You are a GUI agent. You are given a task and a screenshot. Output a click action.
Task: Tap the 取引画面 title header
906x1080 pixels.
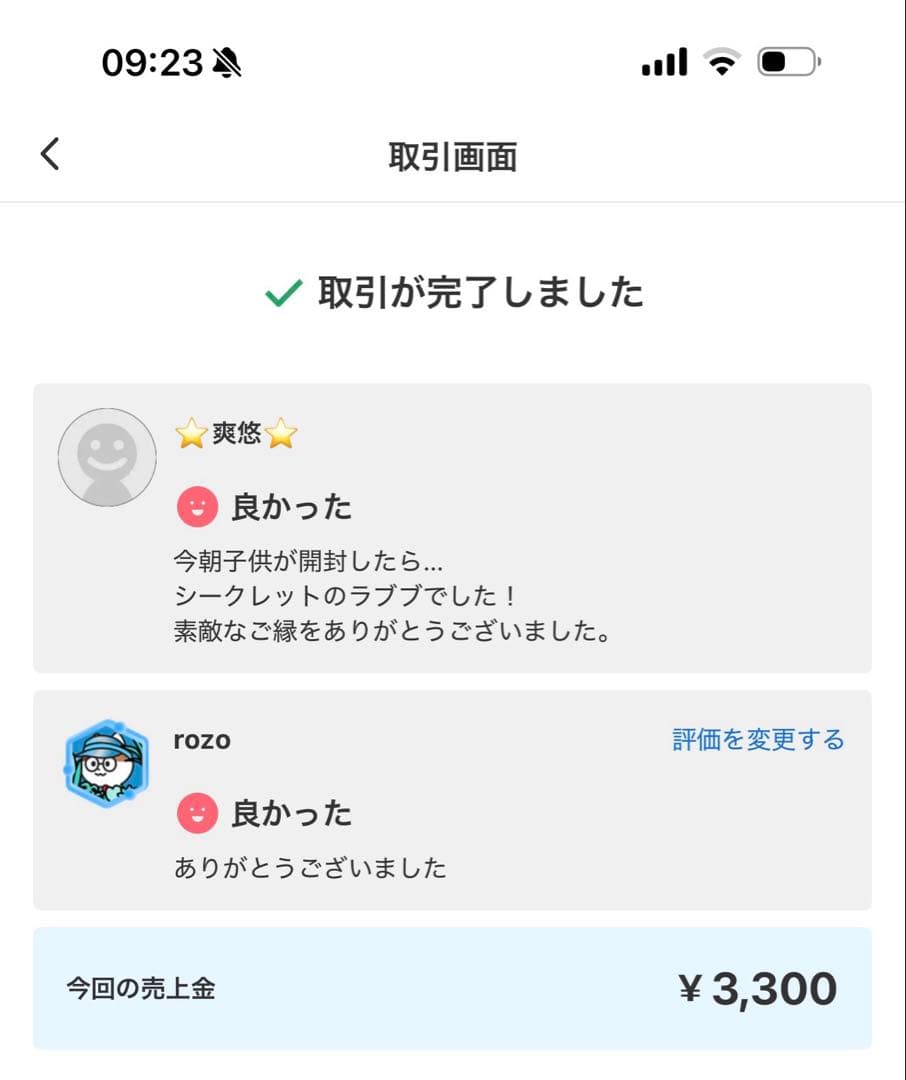point(453,154)
